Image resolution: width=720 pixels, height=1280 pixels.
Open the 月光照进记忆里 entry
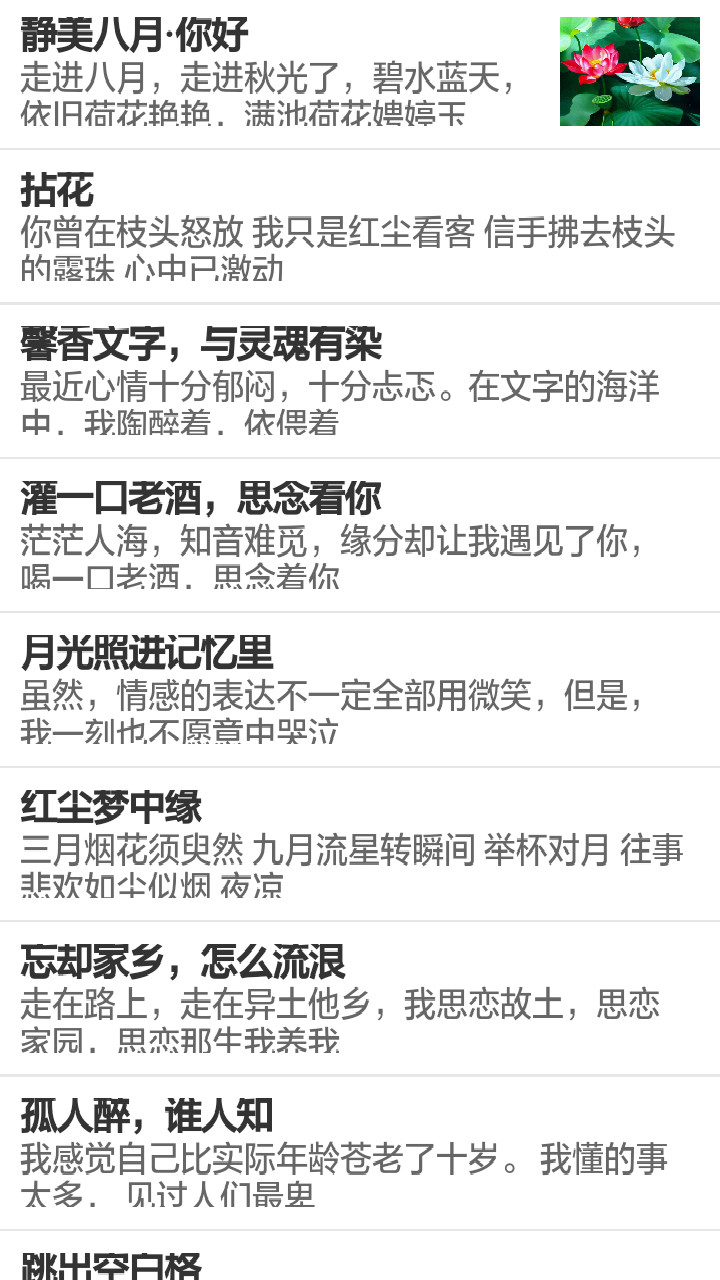(360, 690)
